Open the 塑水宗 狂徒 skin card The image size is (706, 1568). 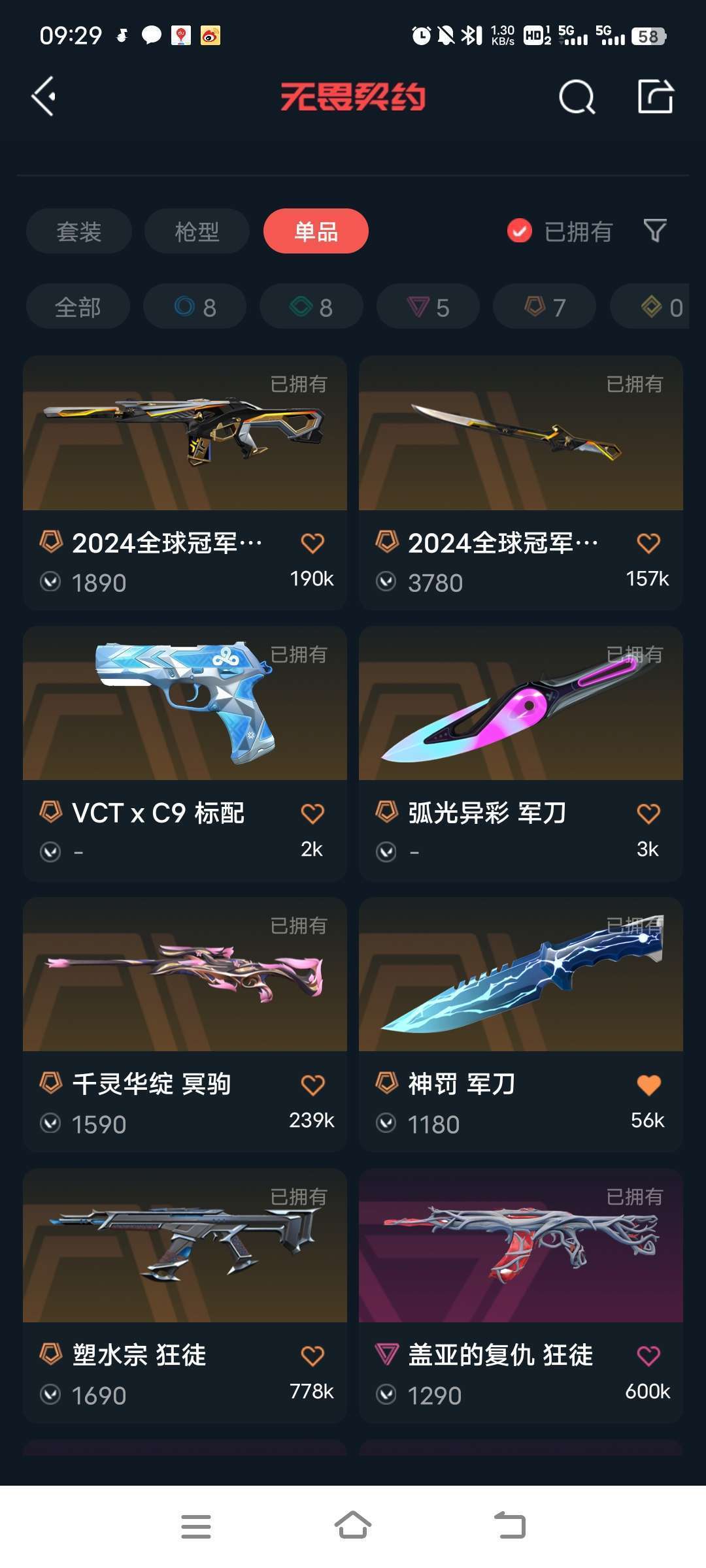(x=185, y=1296)
